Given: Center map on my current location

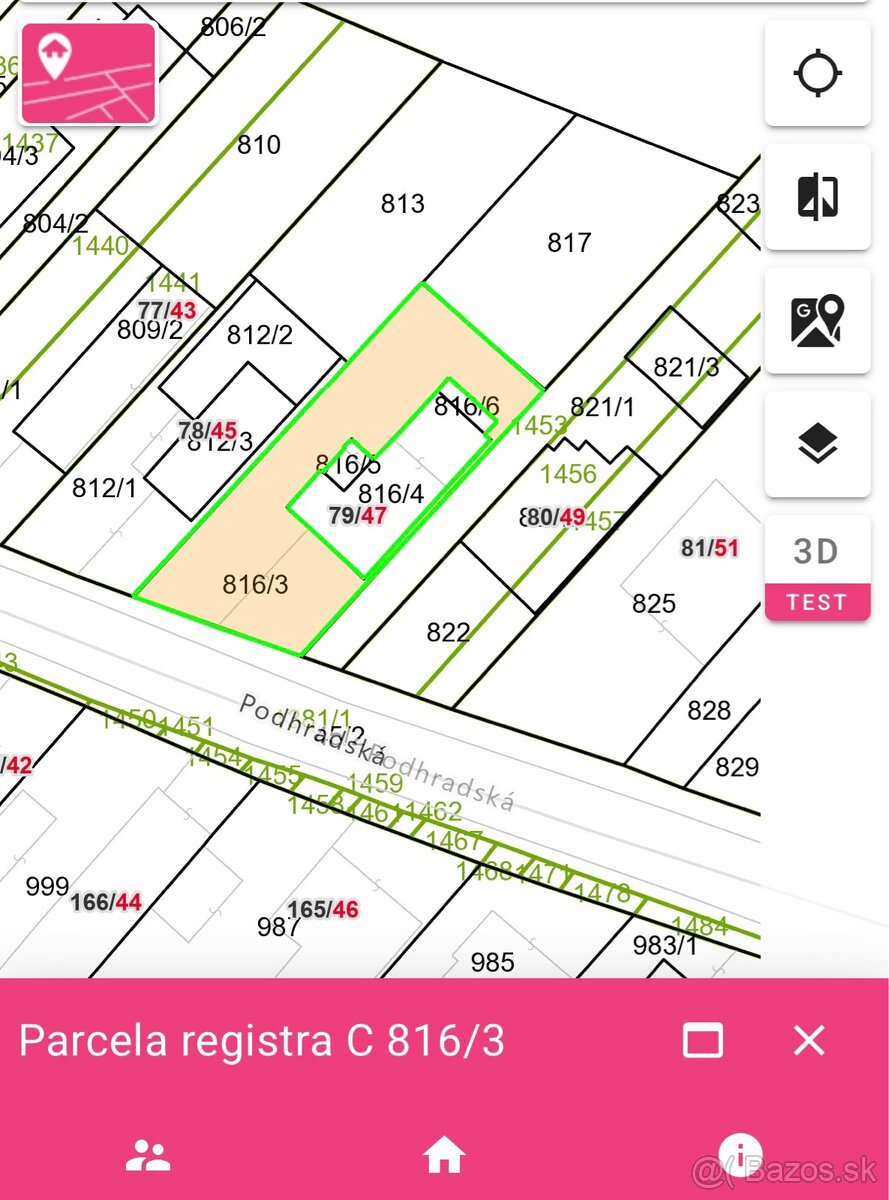Looking at the screenshot, I should 817,74.
